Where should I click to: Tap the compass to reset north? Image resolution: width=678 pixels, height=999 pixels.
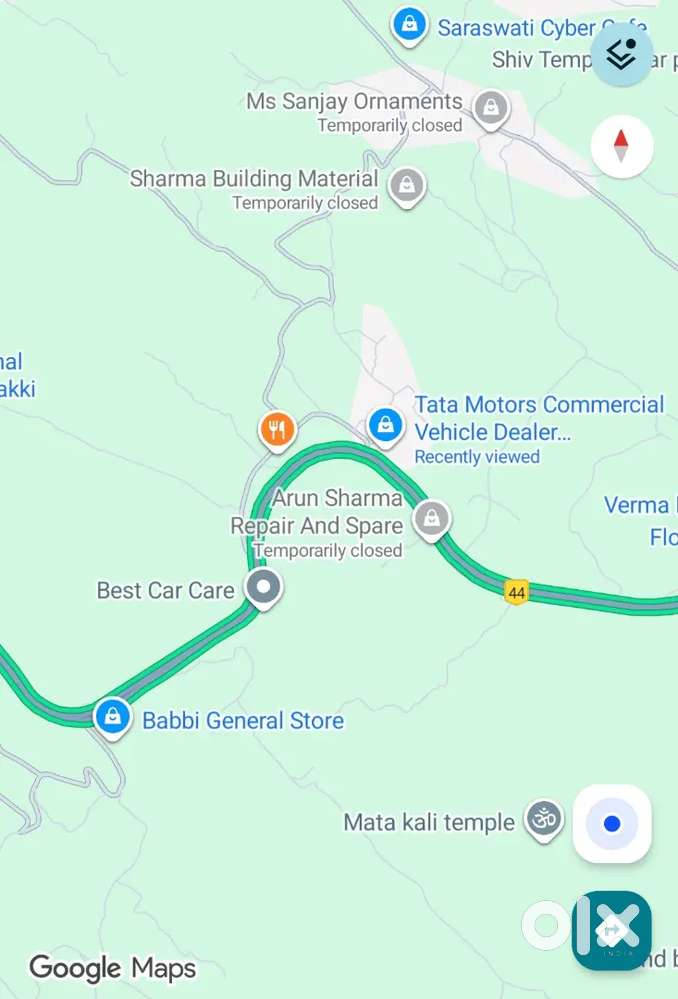621,146
